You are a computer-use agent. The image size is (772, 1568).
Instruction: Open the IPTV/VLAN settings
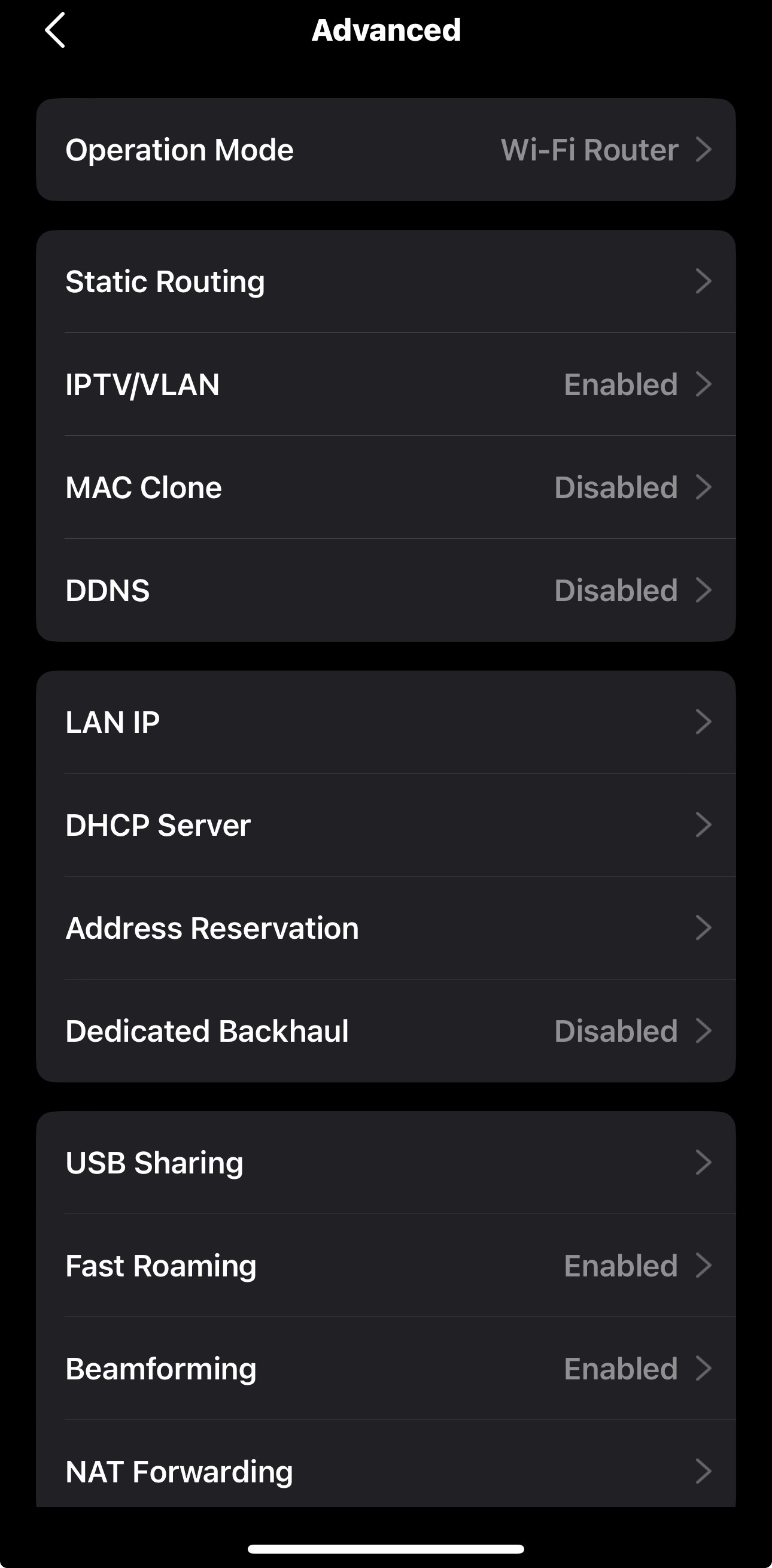pyautogui.click(x=385, y=384)
